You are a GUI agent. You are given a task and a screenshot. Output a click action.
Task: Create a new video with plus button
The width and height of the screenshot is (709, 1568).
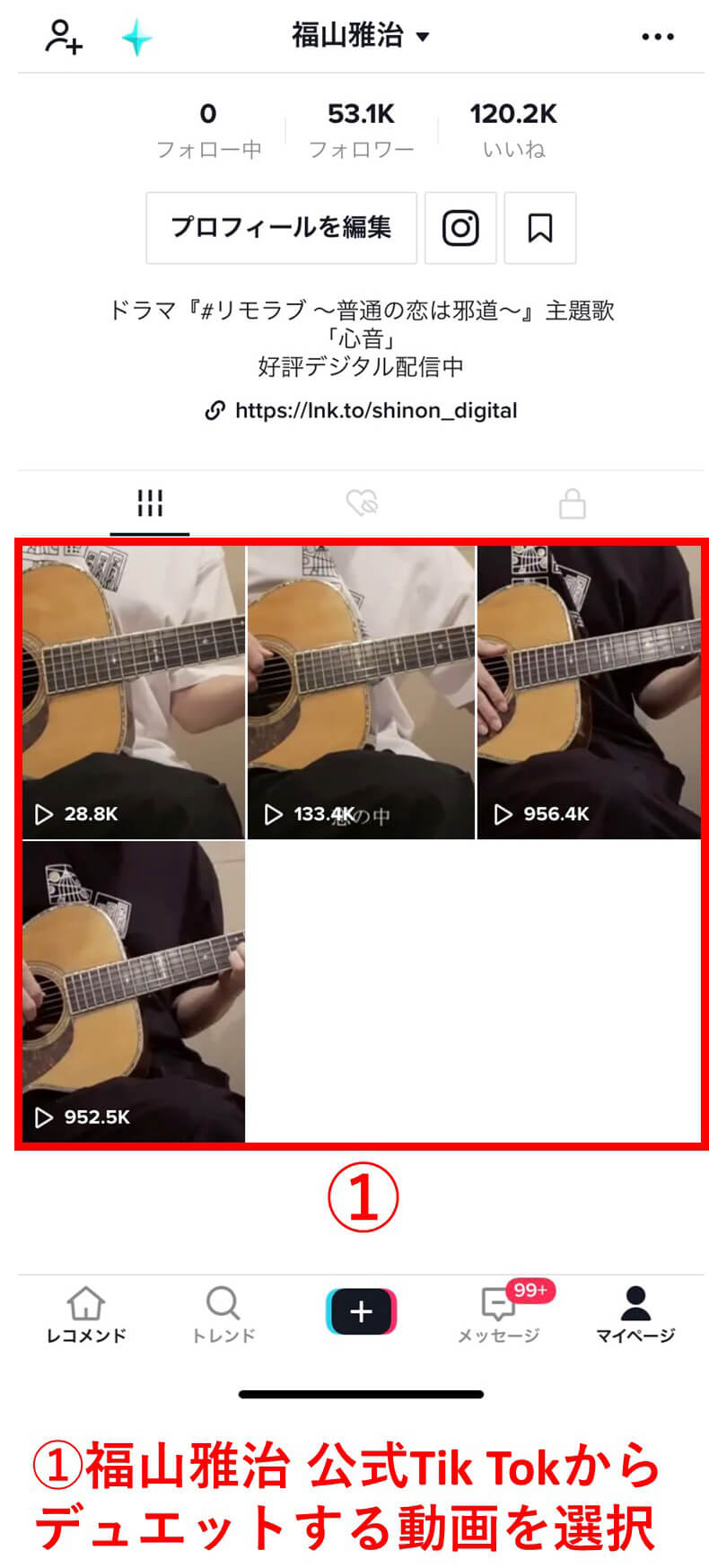361,1312
